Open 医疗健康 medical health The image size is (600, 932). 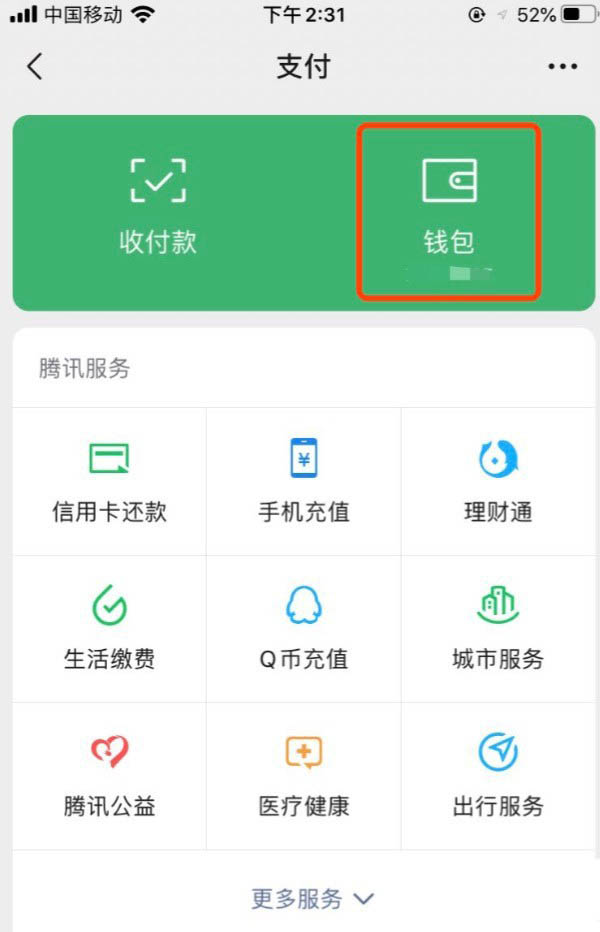303,776
